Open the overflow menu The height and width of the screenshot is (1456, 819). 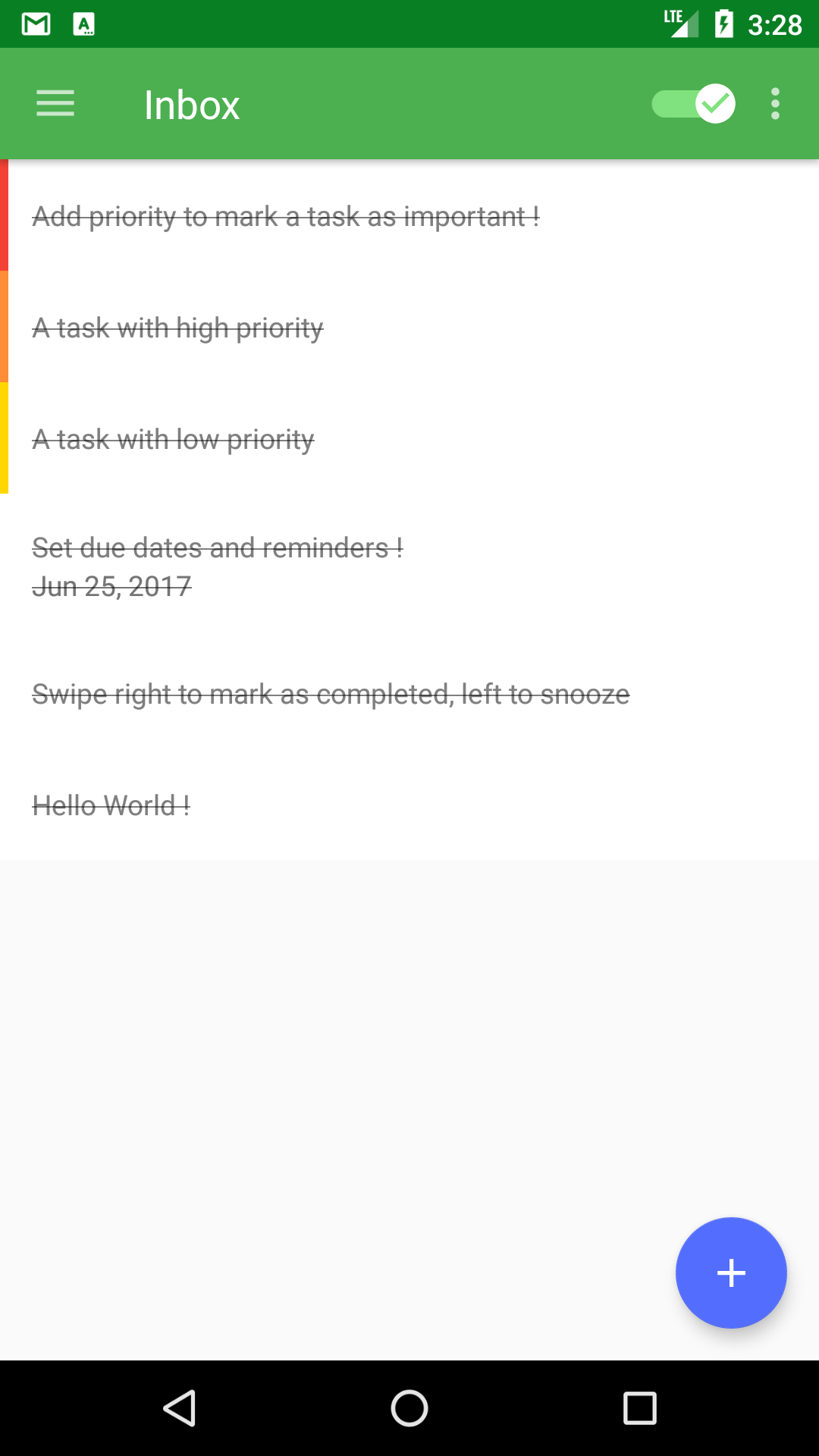pos(775,104)
